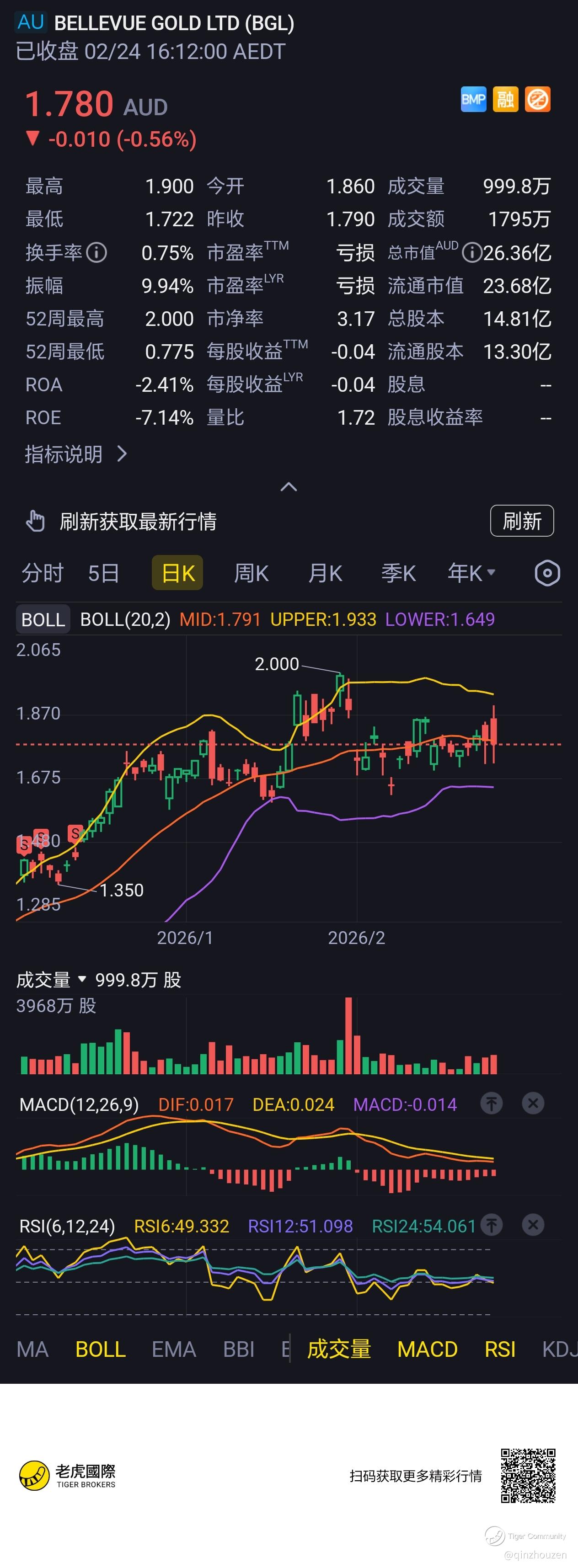
Task: Tap the 刷新 button to refresh quotes
Action: [521, 521]
